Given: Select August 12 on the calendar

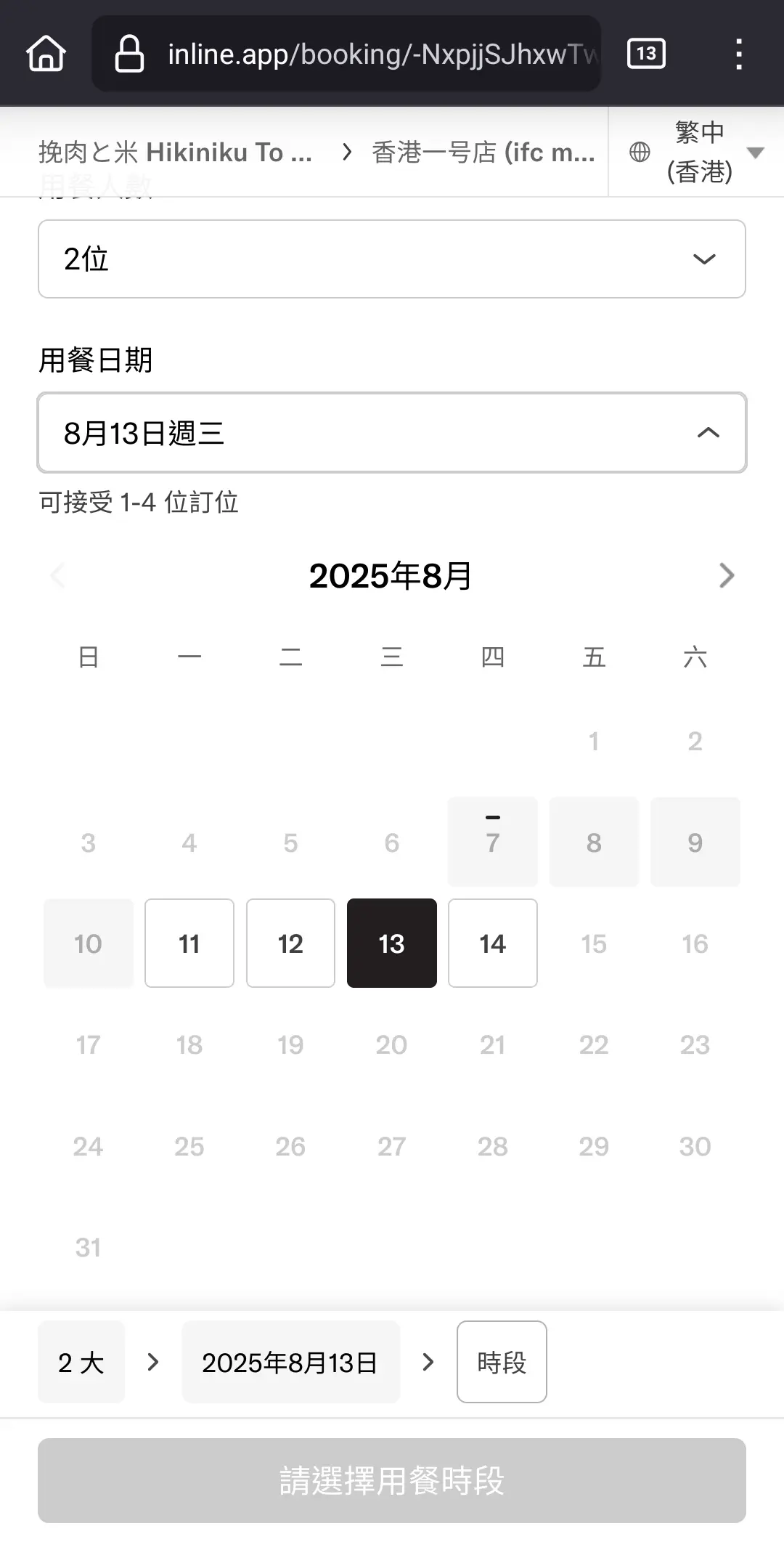Looking at the screenshot, I should (290, 944).
